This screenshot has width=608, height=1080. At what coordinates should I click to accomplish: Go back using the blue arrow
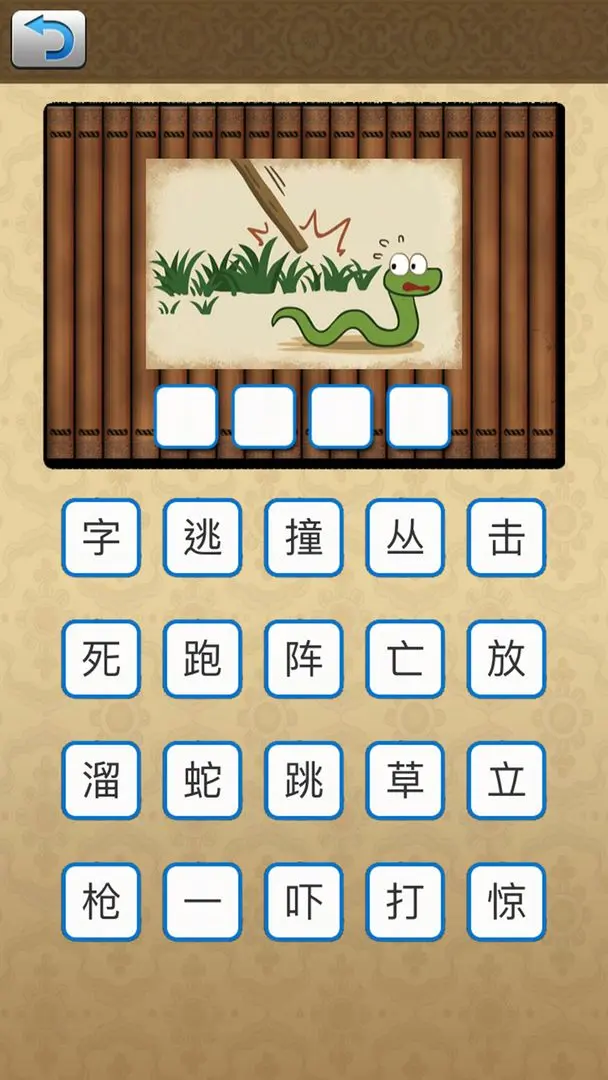pos(48,39)
